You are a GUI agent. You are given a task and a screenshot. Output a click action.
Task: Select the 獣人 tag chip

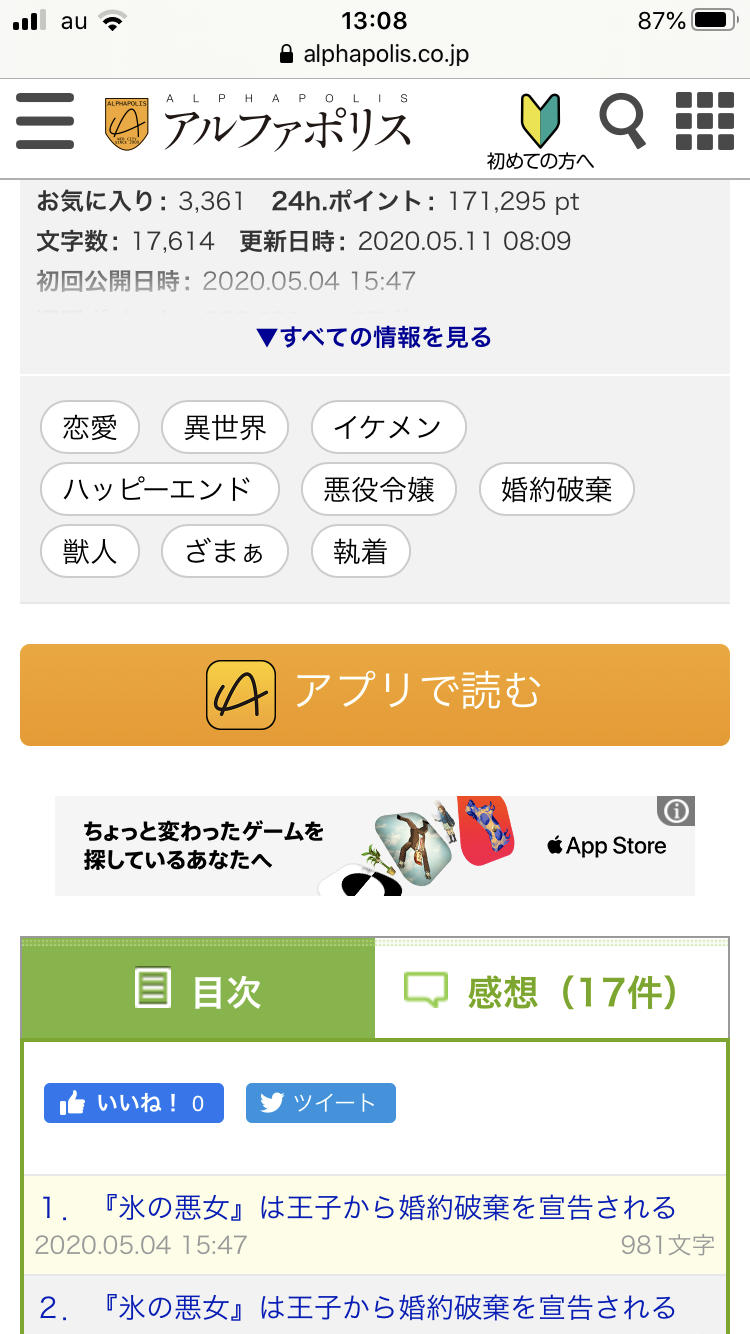point(90,552)
